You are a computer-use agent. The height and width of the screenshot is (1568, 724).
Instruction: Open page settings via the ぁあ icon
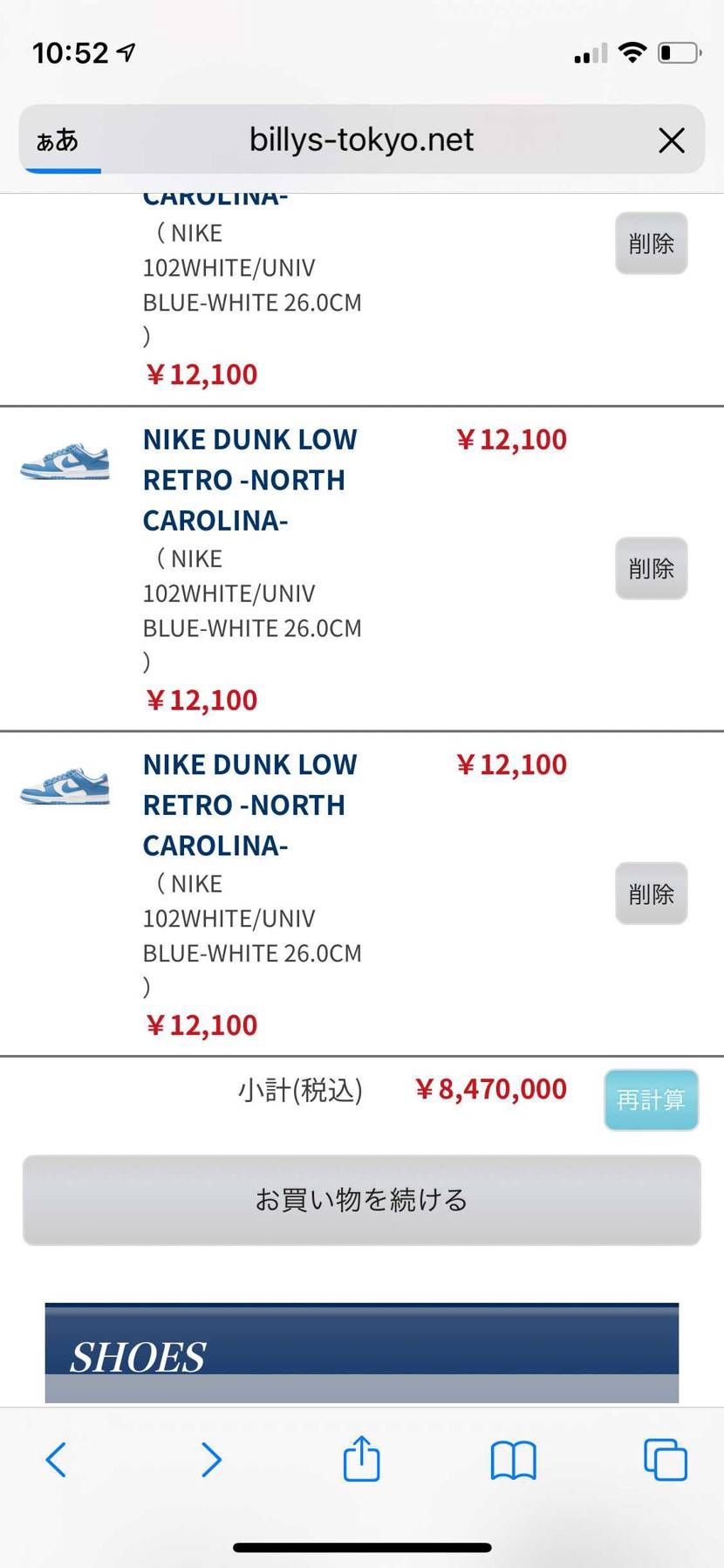[x=58, y=140]
